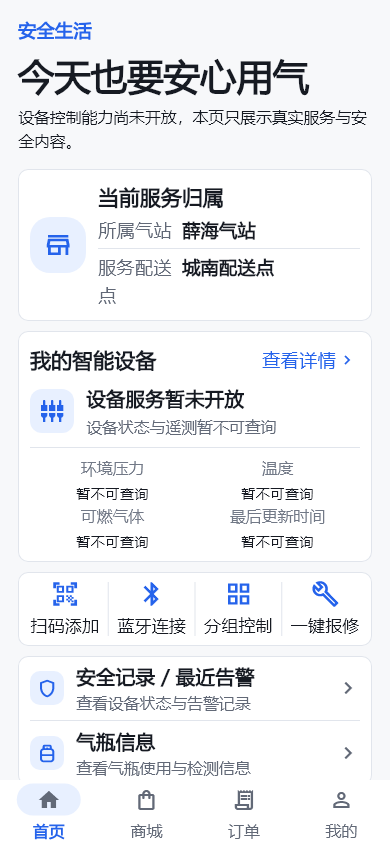390x844 pixels.
Task: Select 蓝牙连接 option
Action: 152,609
